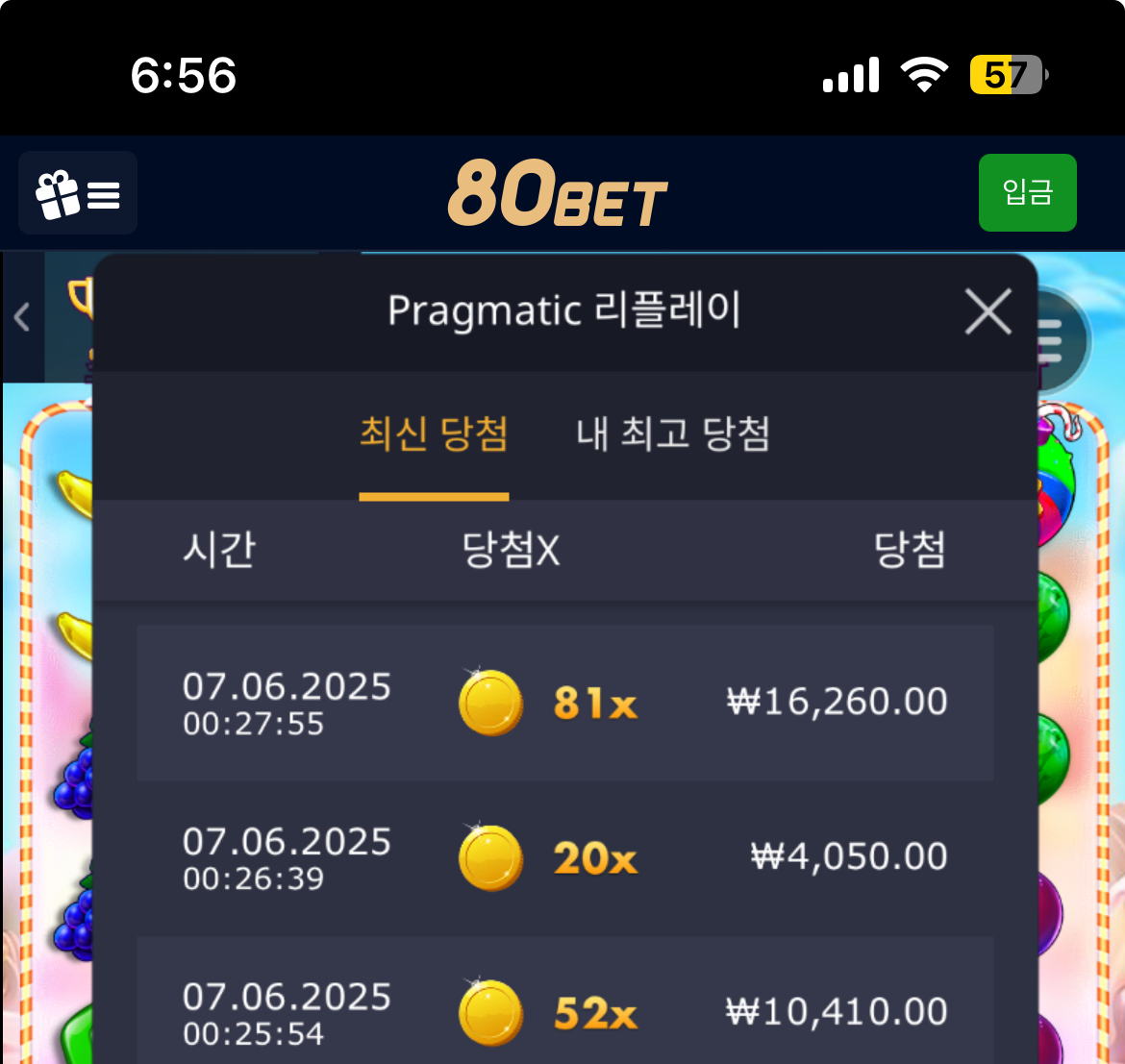This screenshot has width=1125, height=1064.
Task: Select the 최신 당첨 tab
Action: click(434, 433)
